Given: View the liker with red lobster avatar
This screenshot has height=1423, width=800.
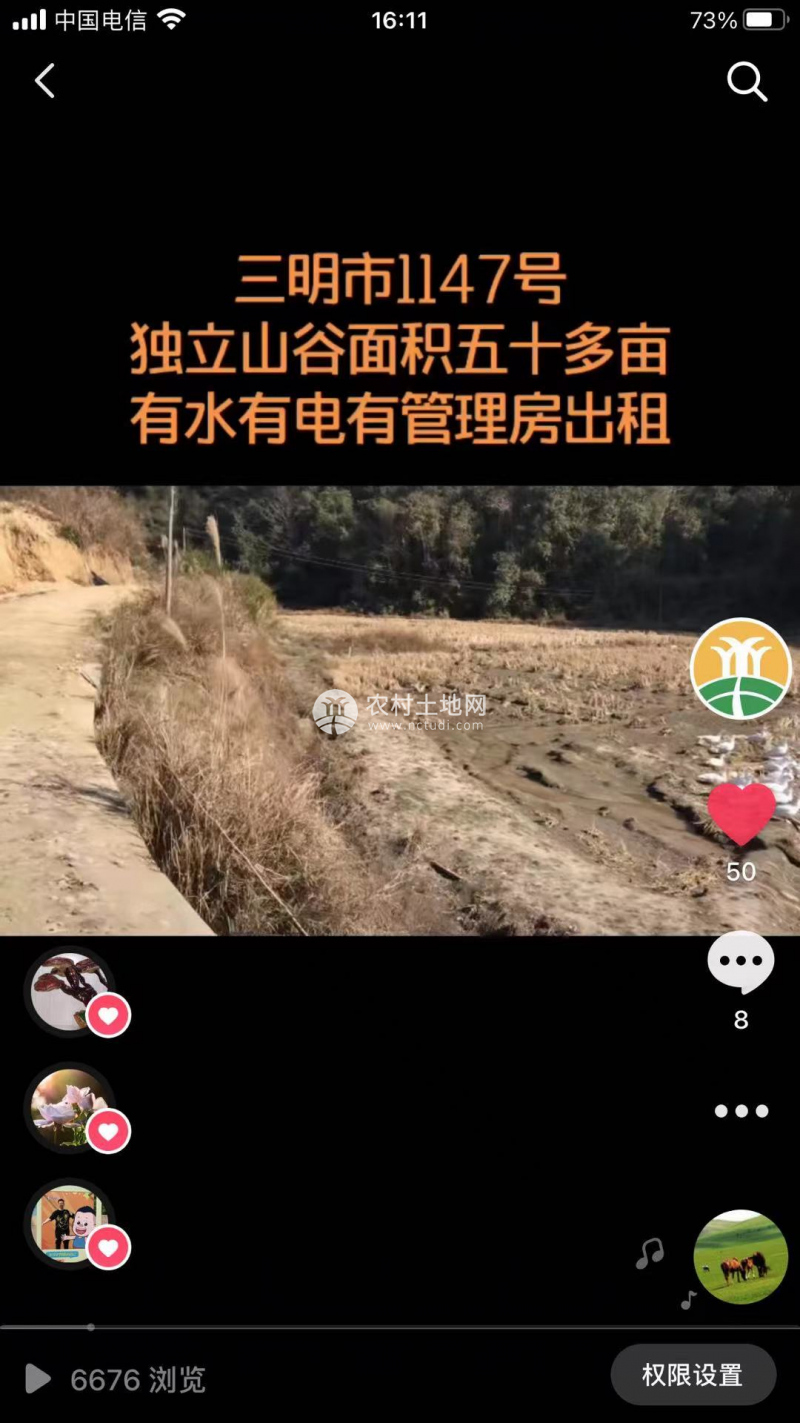Looking at the screenshot, I should [68, 991].
